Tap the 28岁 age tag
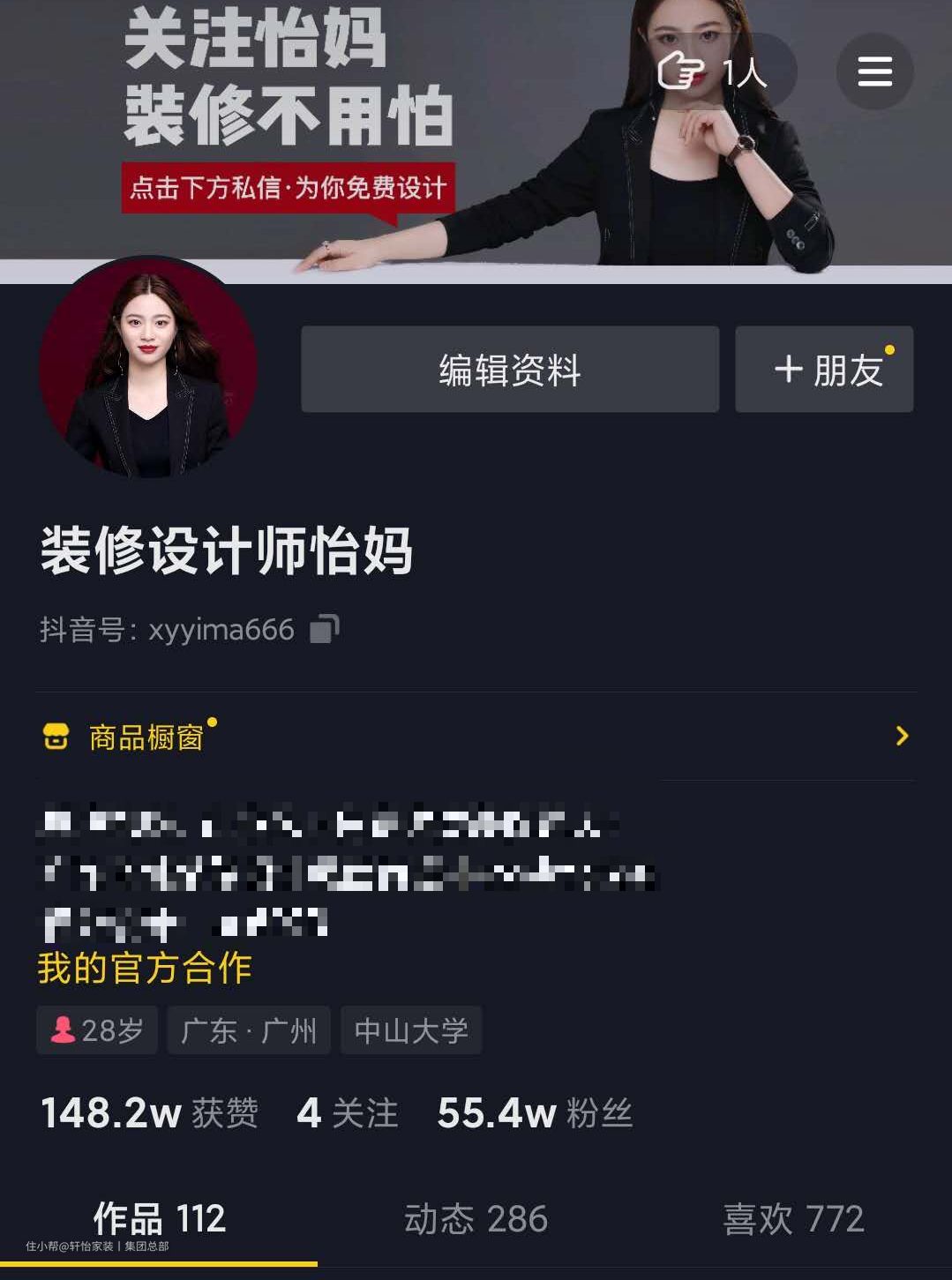This screenshot has width=952, height=1280. (97, 1029)
